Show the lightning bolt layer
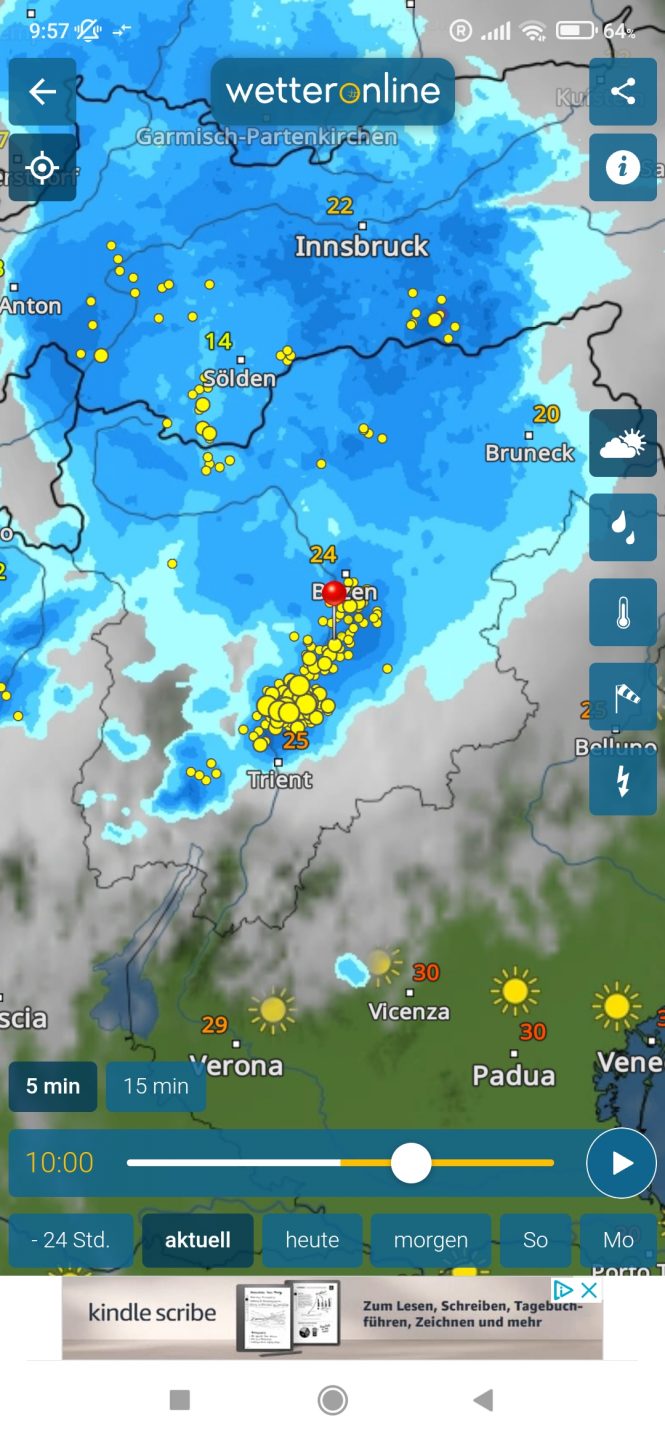This screenshot has height=1440, width=665. click(622, 780)
